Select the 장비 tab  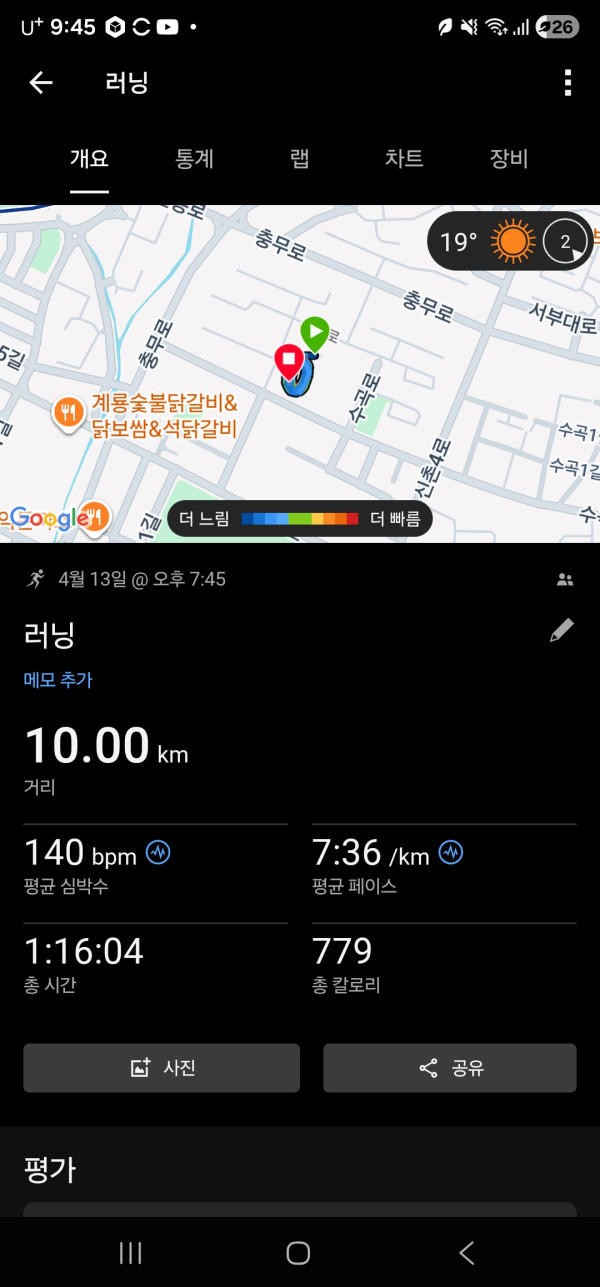508,159
